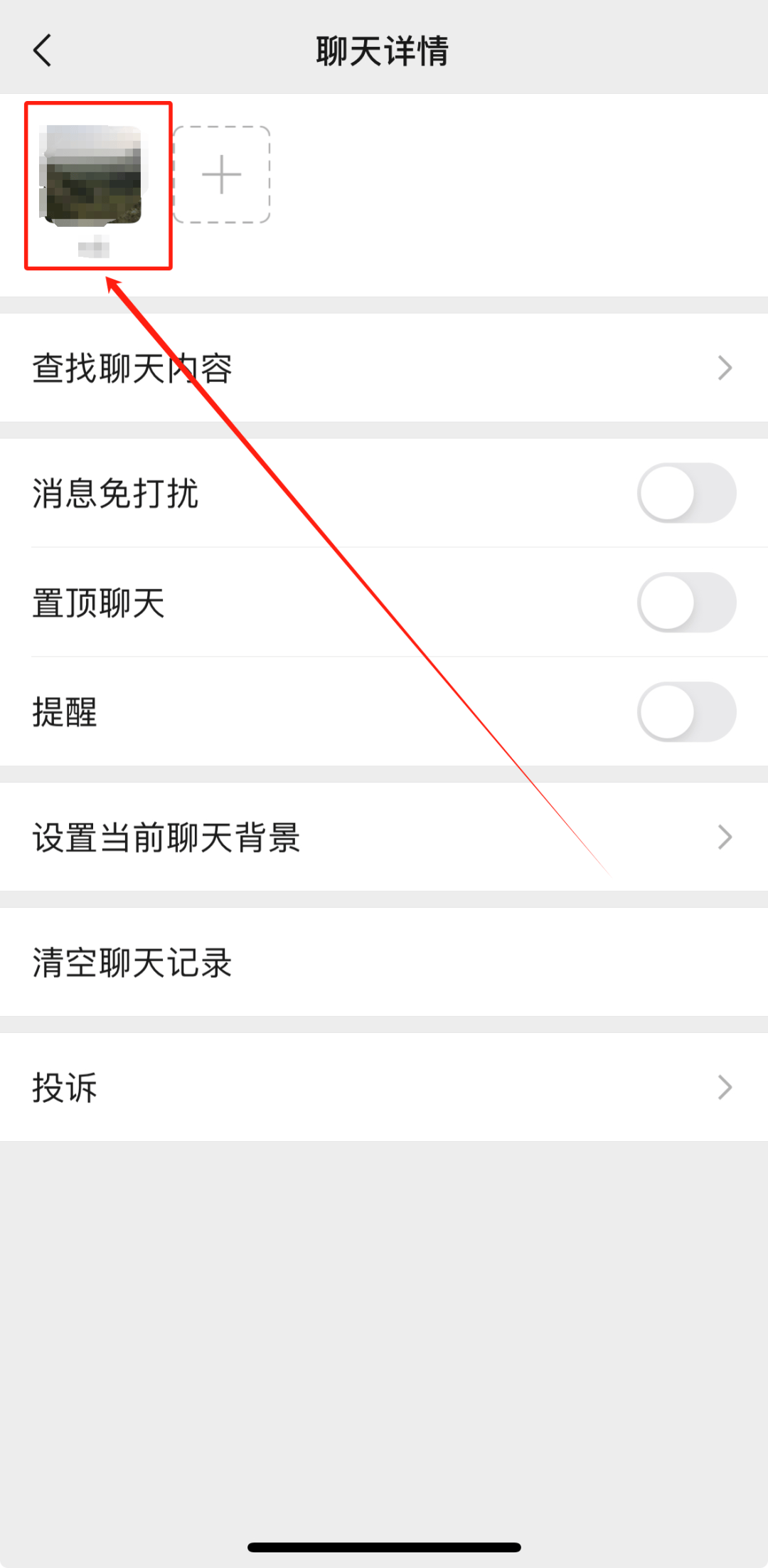Enable 置顶聊天 switch
This screenshot has width=768, height=1568.
pos(686,603)
